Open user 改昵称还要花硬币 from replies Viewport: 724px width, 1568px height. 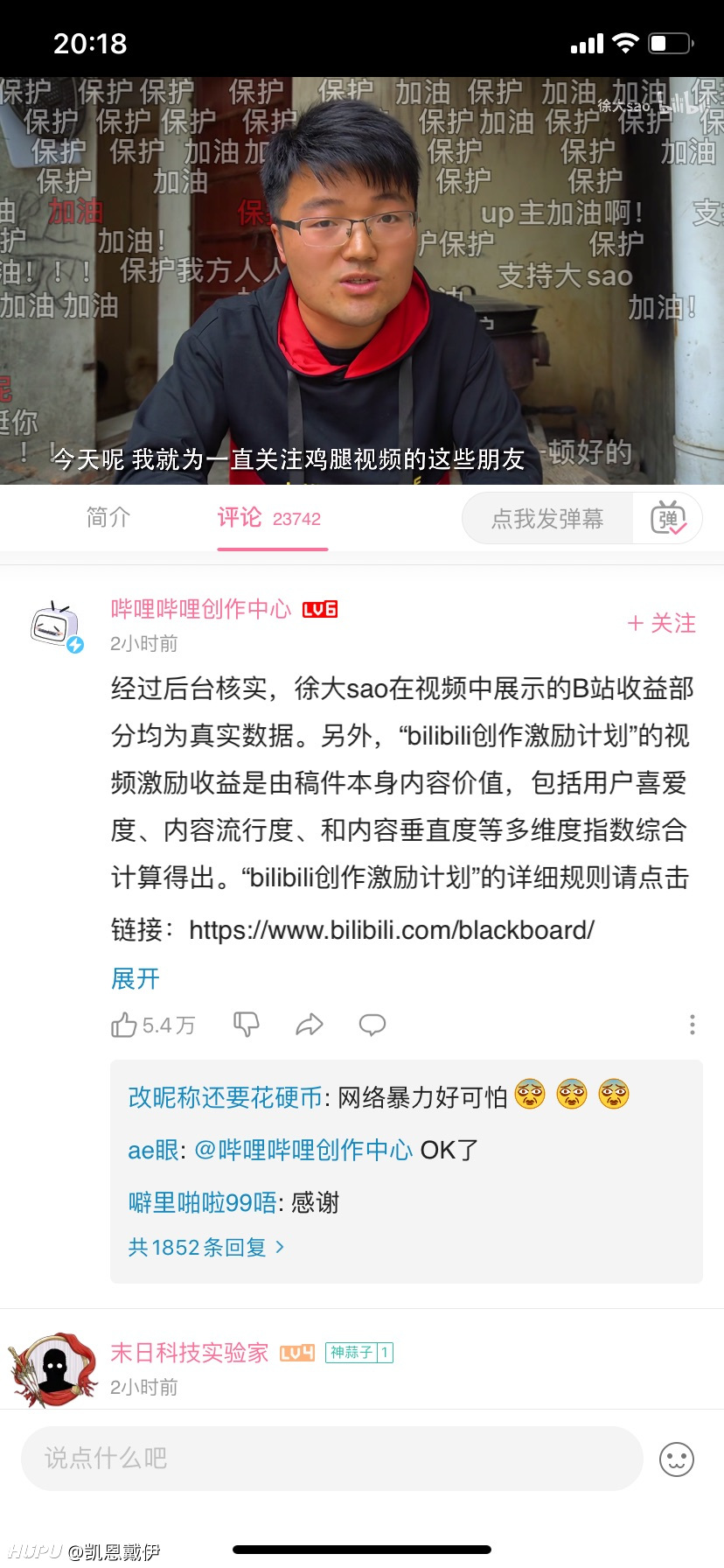point(226,1097)
